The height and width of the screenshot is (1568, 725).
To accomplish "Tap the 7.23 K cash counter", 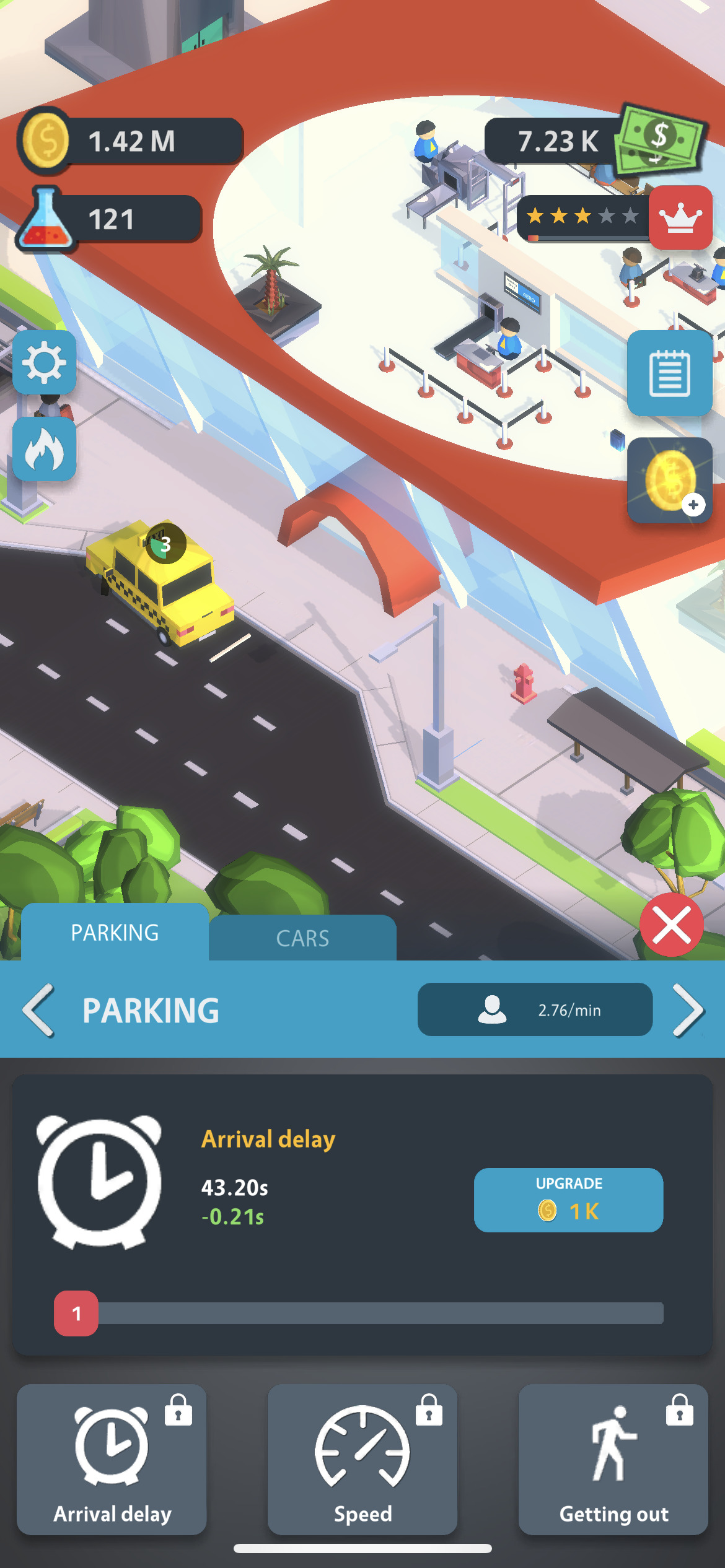I will coord(558,141).
